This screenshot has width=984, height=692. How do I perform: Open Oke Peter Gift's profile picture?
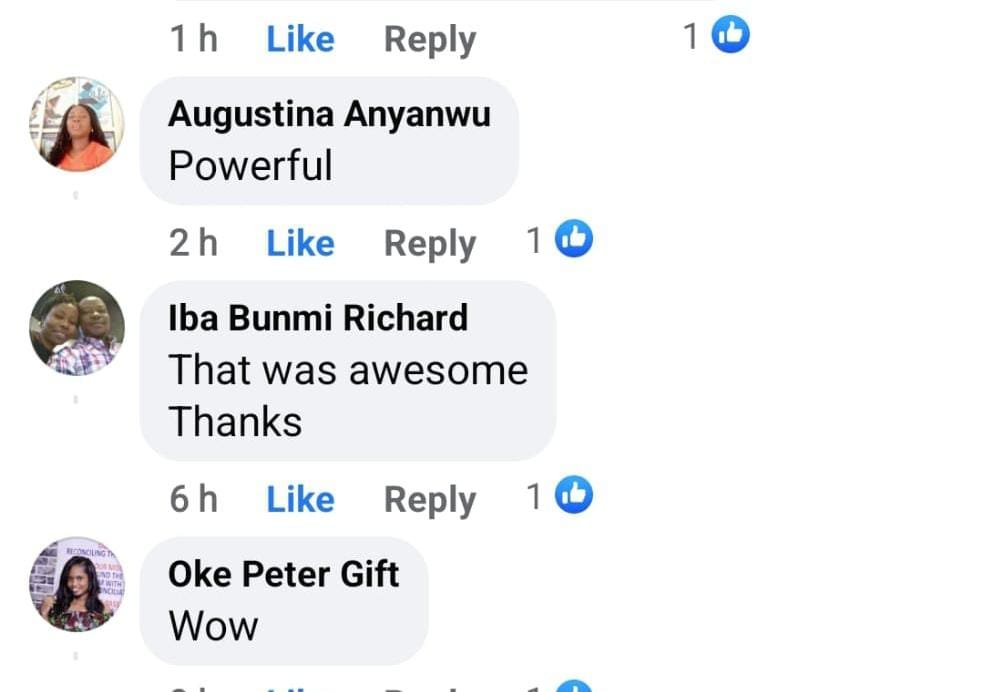(x=77, y=585)
